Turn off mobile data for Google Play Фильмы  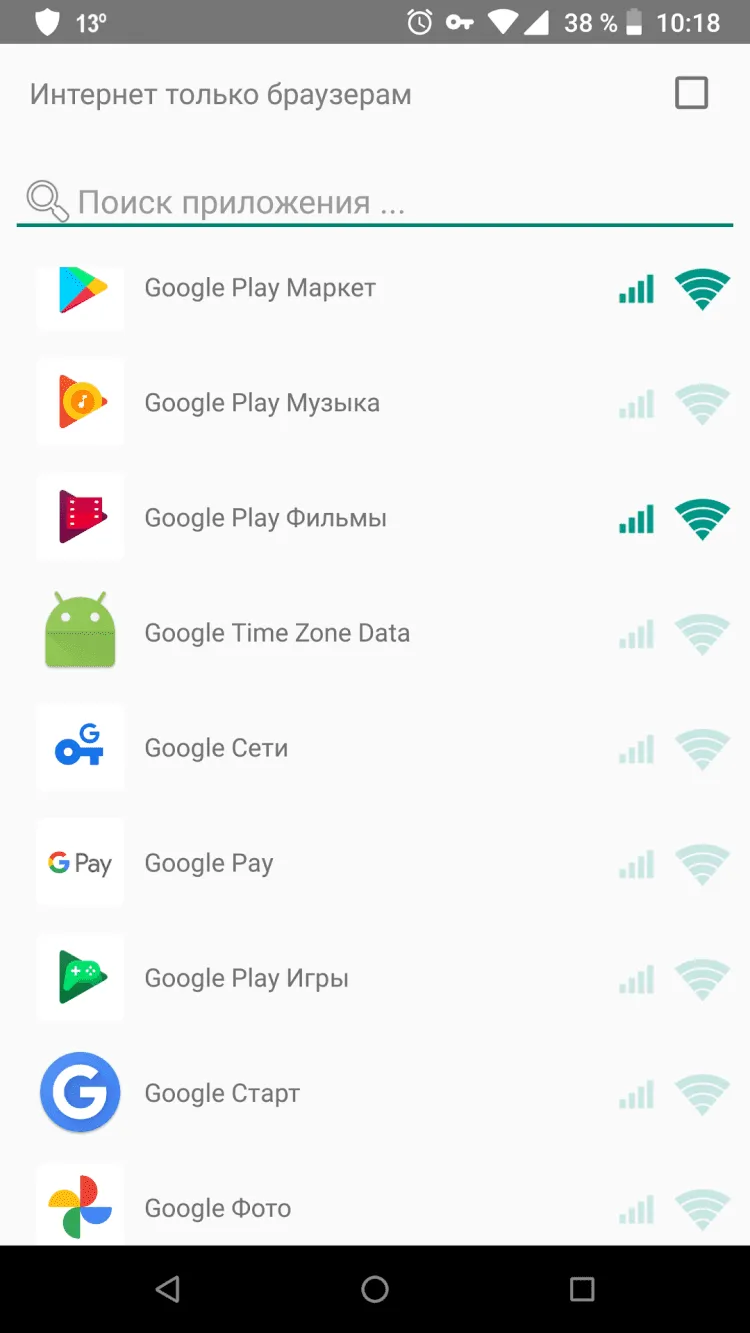pos(636,519)
